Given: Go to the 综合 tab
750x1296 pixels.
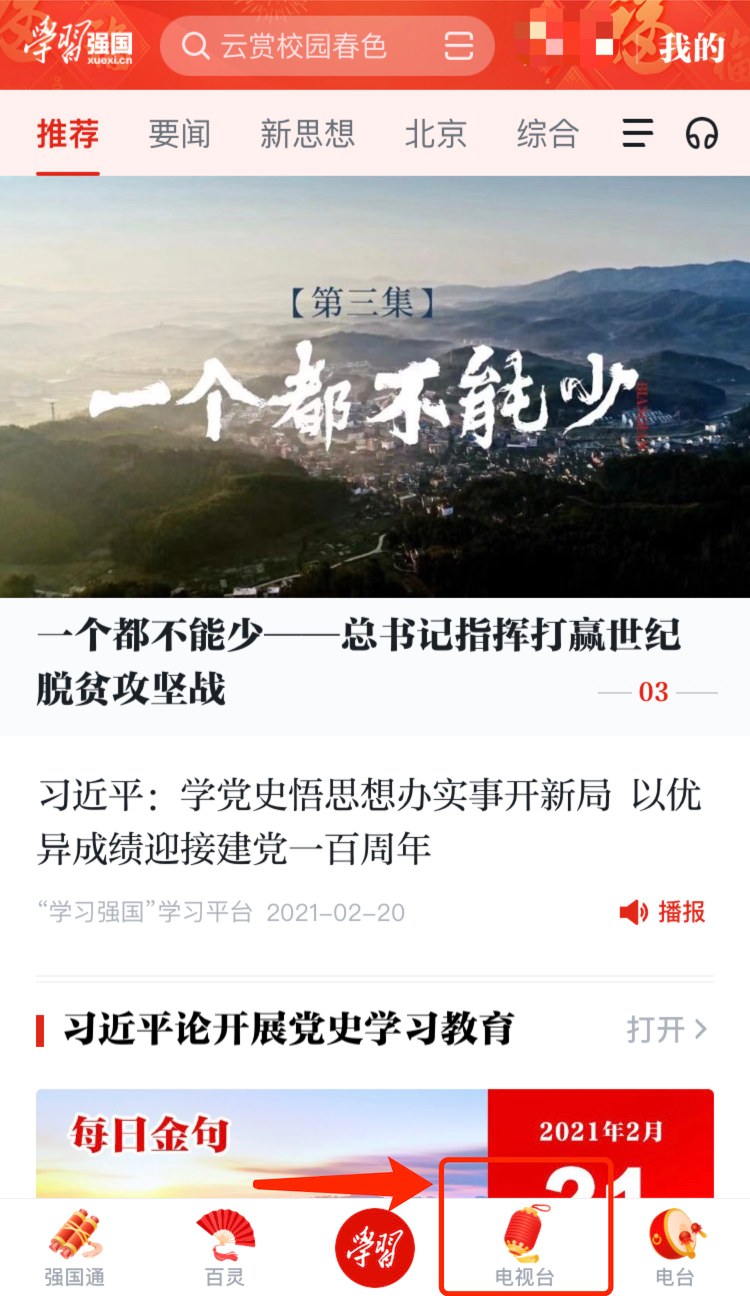Looking at the screenshot, I should tap(547, 134).
